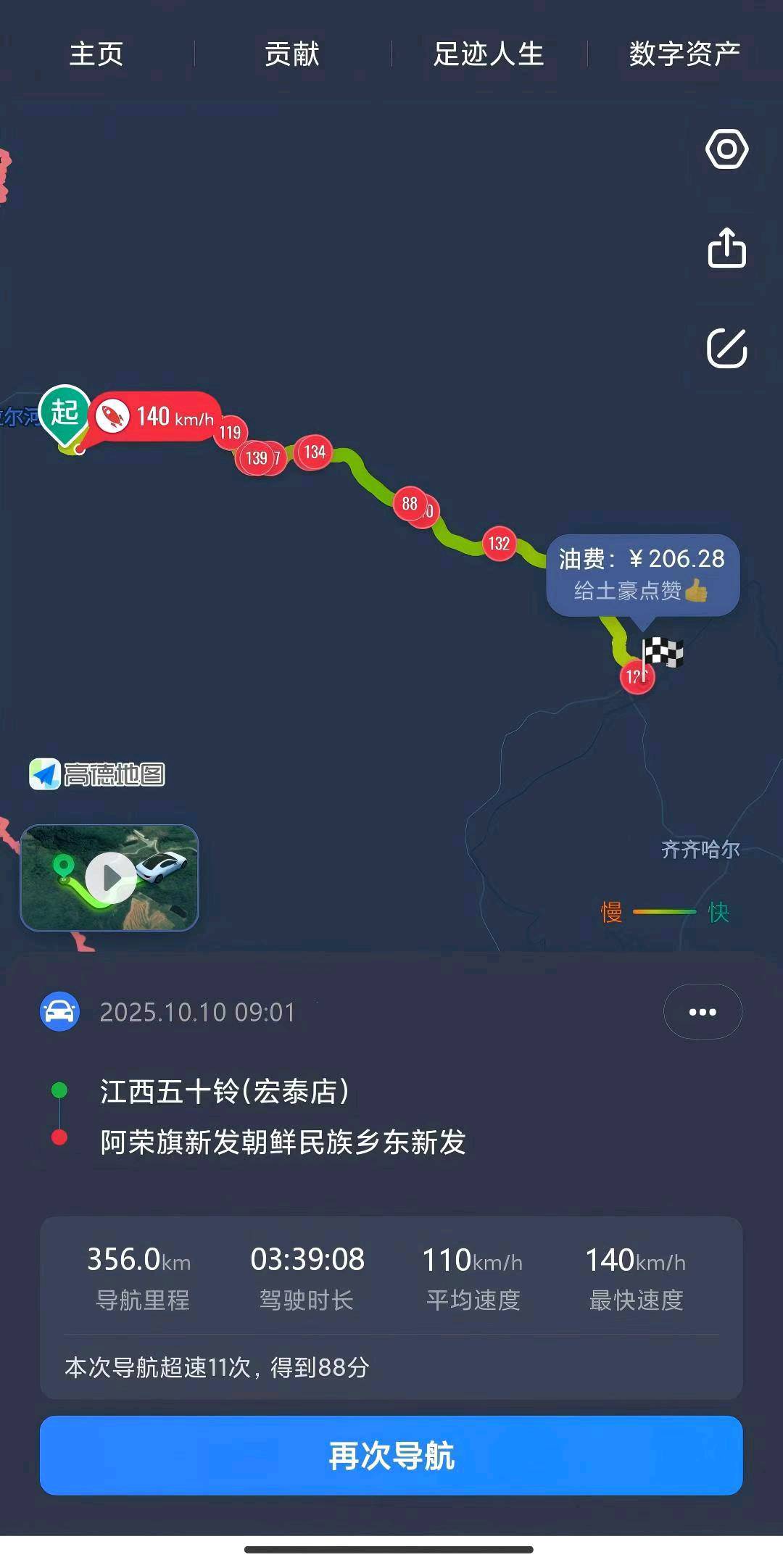This screenshot has width=783, height=1568.
Task: Tap 再次导航 to navigate again
Action: point(391,1456)
